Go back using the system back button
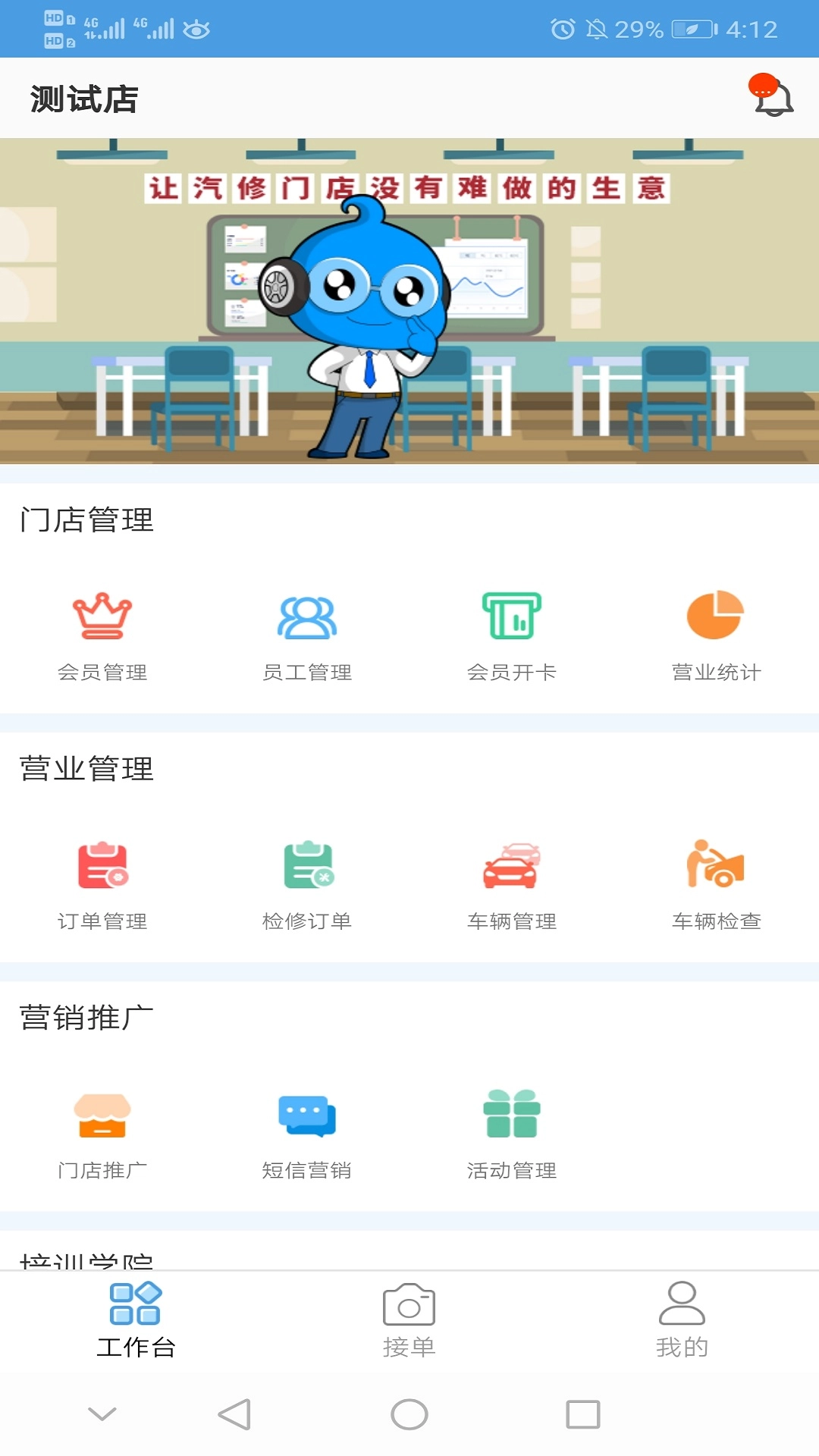 [x=234, y=1414]
